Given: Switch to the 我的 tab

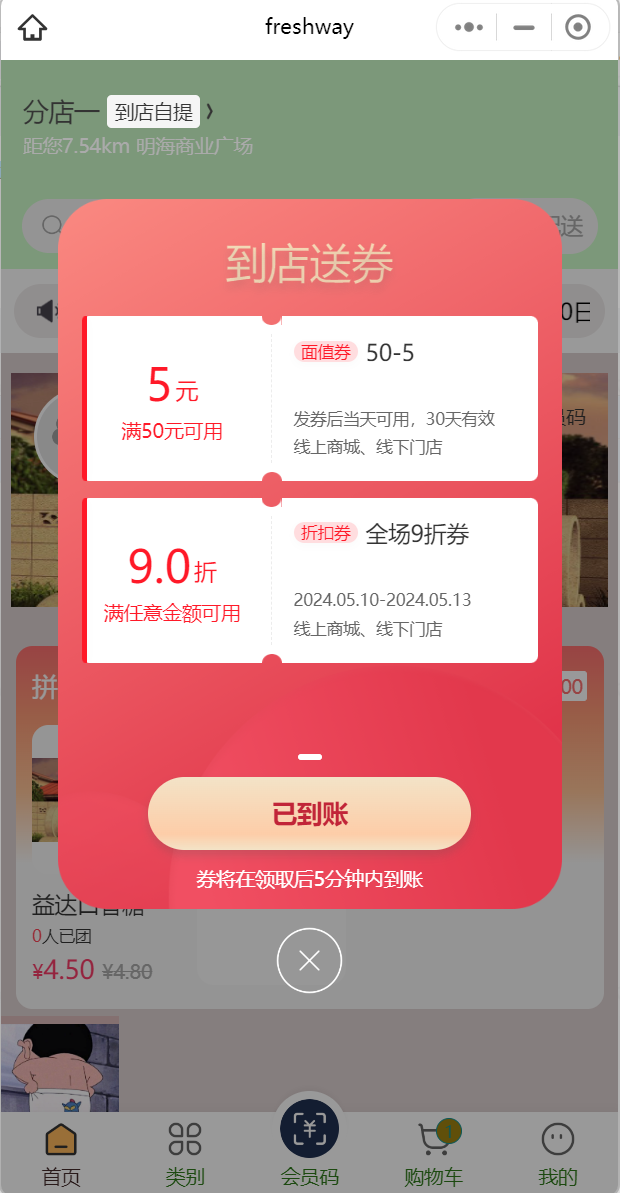Looking at the screenshot, I should tap(558, 1153).
